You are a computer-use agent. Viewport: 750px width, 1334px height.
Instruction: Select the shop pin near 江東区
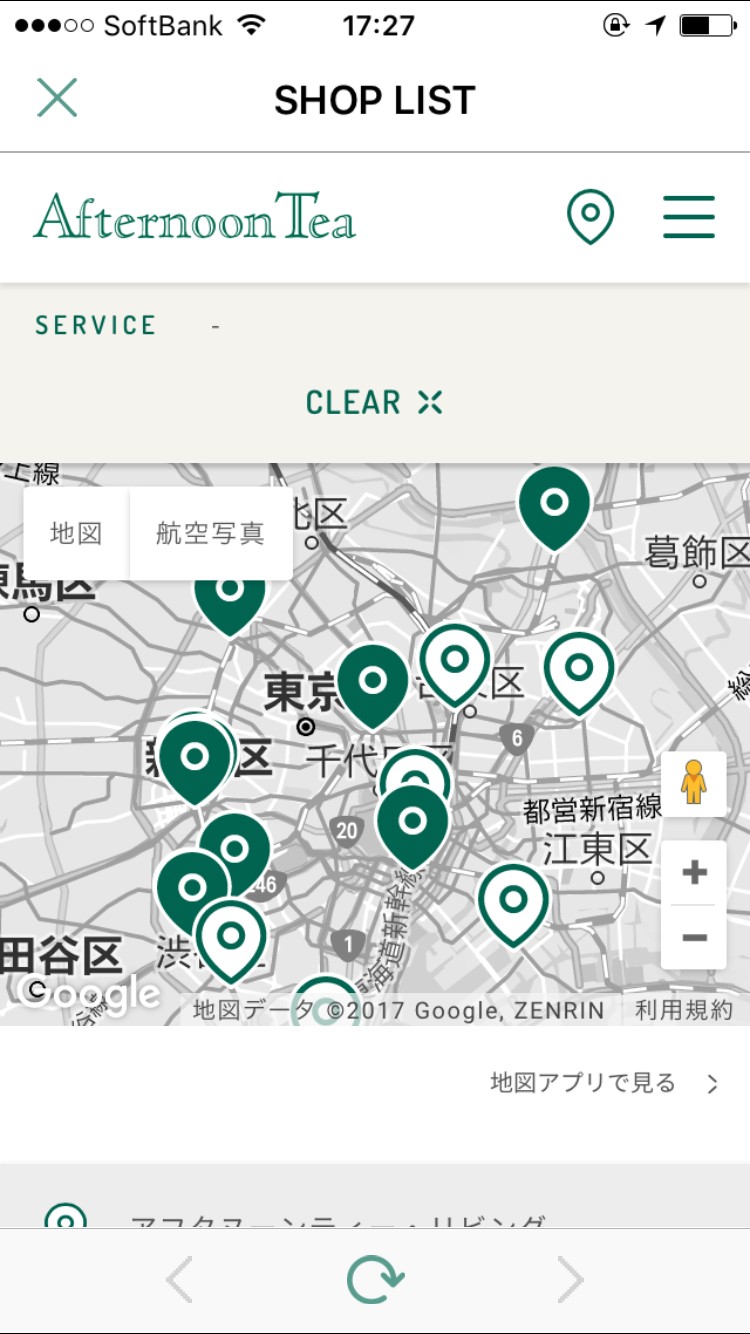[x=514, y=904]
